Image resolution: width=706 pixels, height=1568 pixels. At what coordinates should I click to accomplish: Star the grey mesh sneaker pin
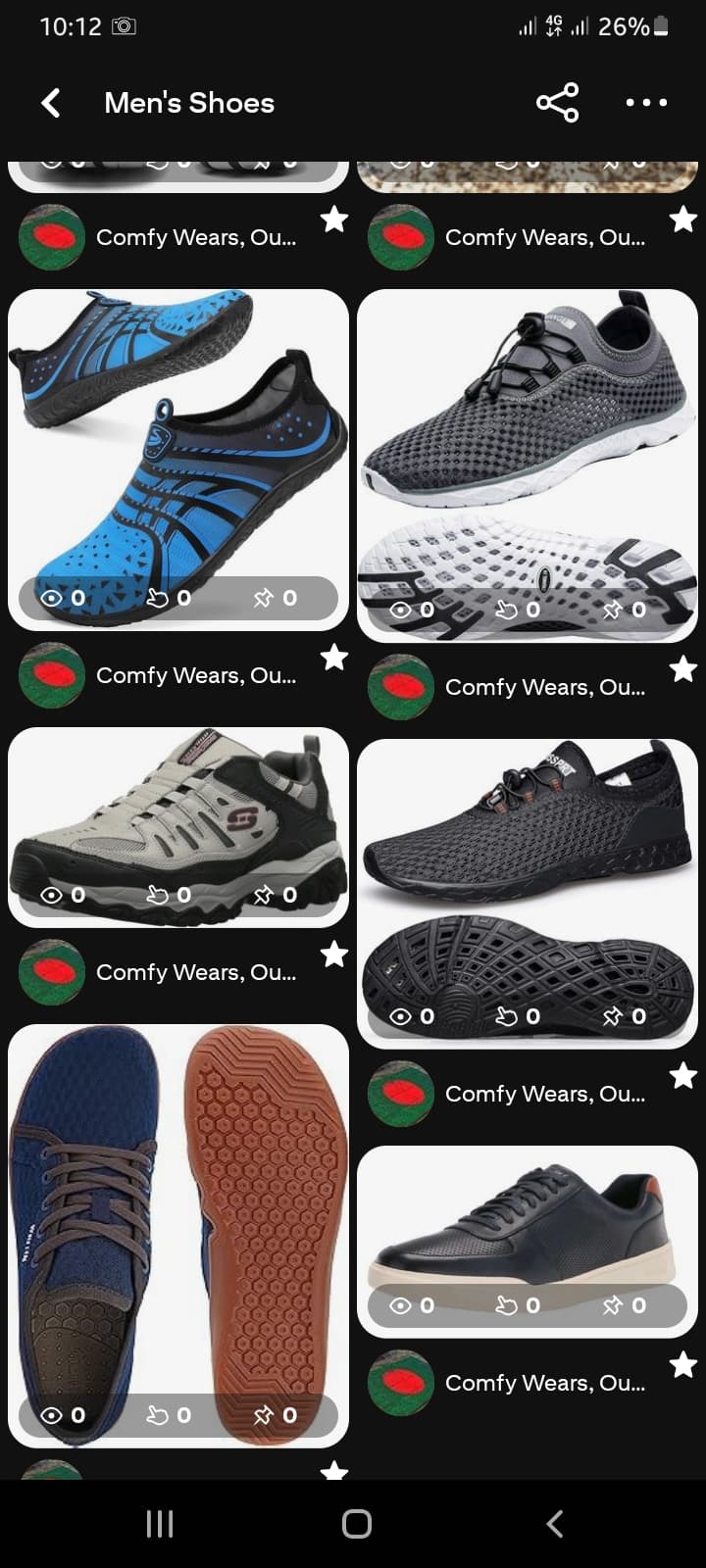tap(683, 669)
